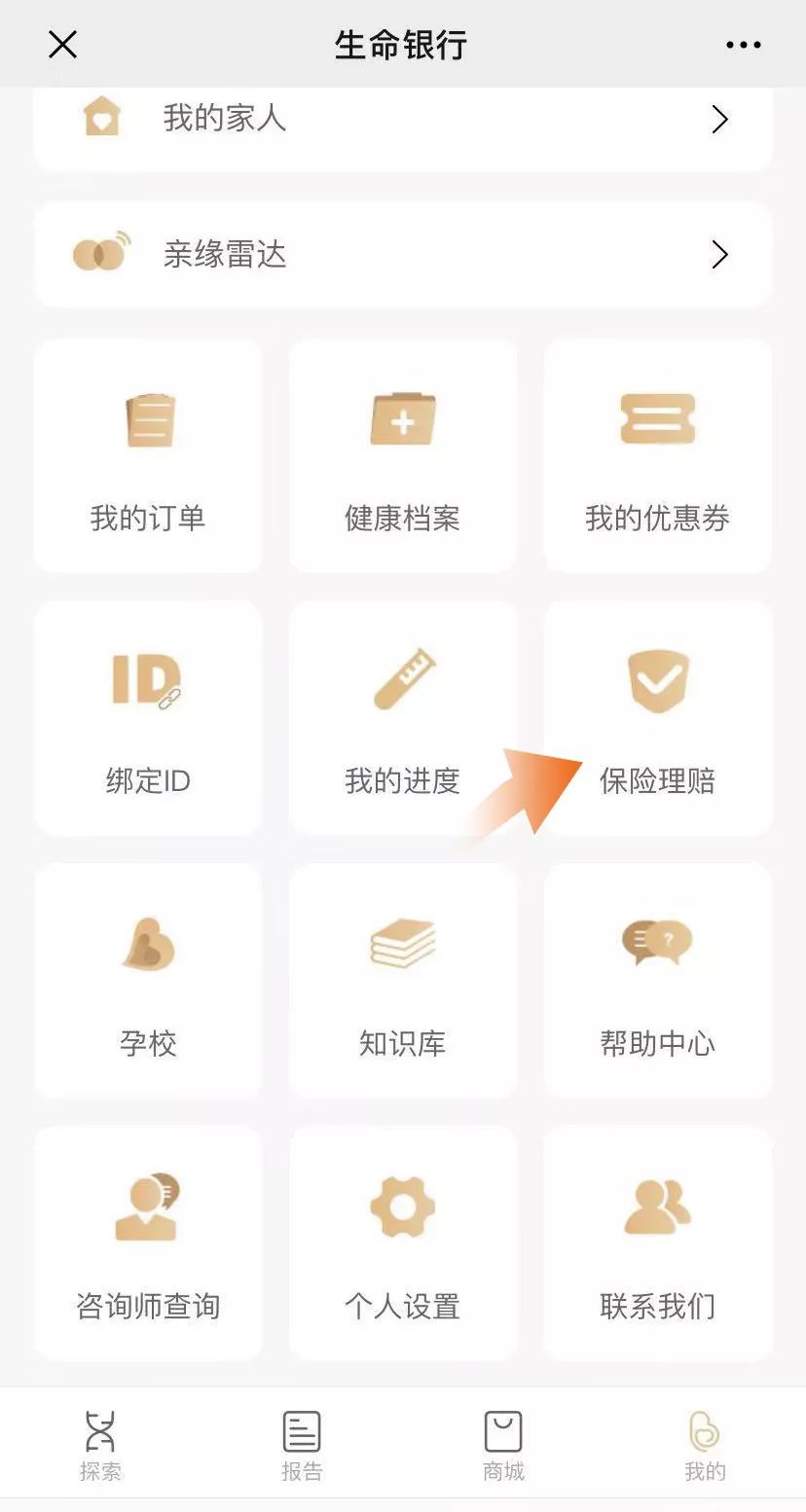The height and width of the screenshot is (1512, 806).
Task: Open 咨询师查询 consultant lookup
Action: coord(148,1243)
